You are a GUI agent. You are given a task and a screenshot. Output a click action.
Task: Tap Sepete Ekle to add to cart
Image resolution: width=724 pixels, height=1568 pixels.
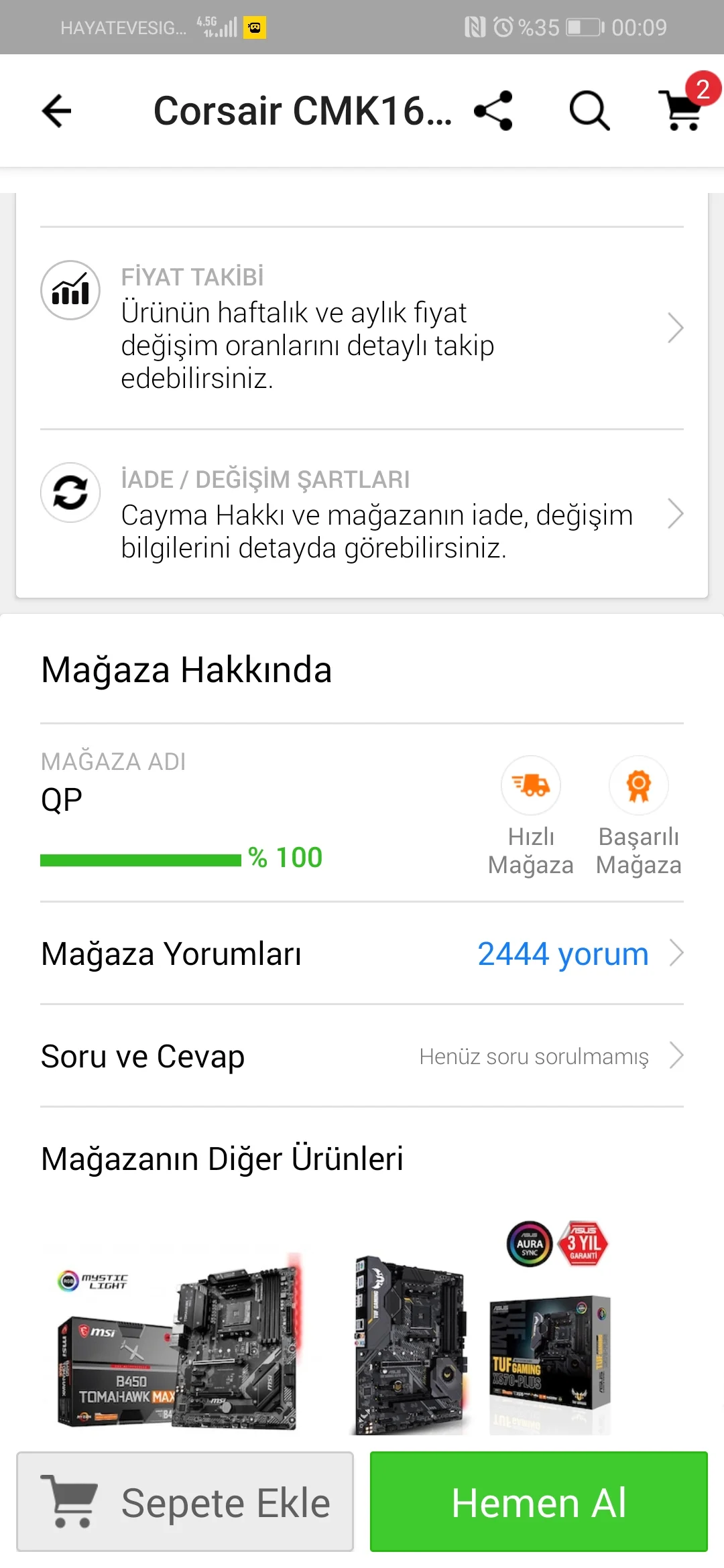[185, 1502]
